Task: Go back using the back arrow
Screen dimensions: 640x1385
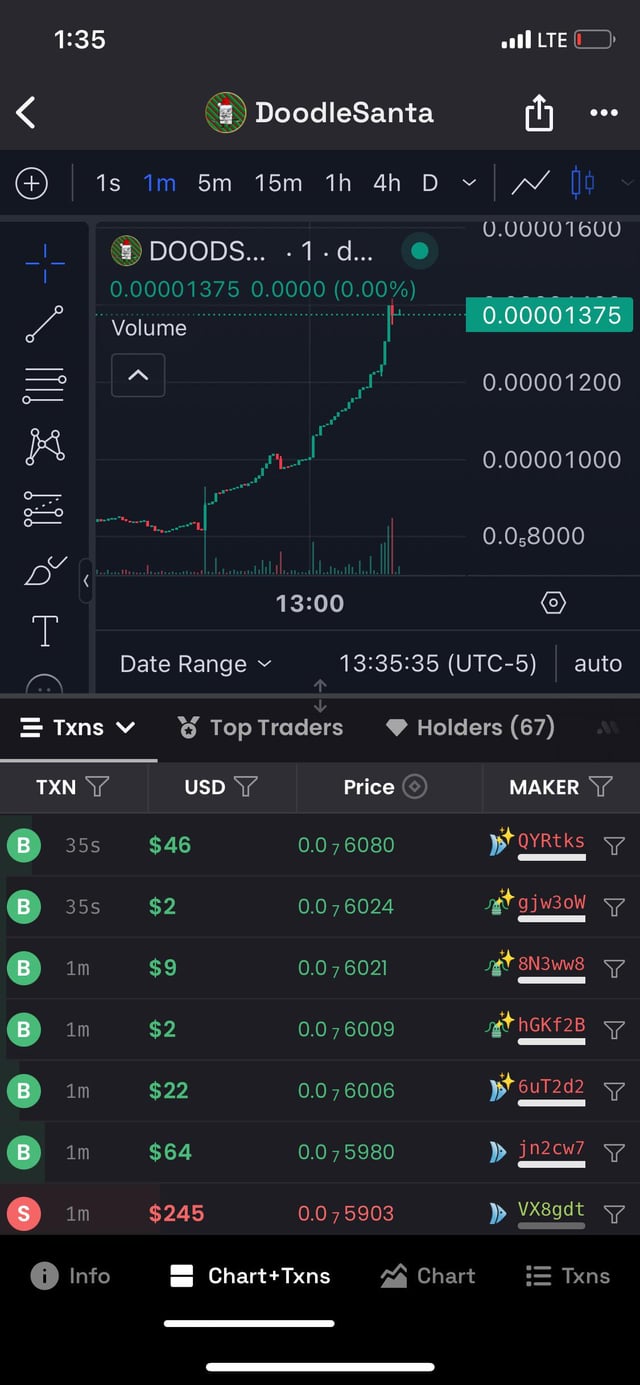Action: [x=27, y=112]
